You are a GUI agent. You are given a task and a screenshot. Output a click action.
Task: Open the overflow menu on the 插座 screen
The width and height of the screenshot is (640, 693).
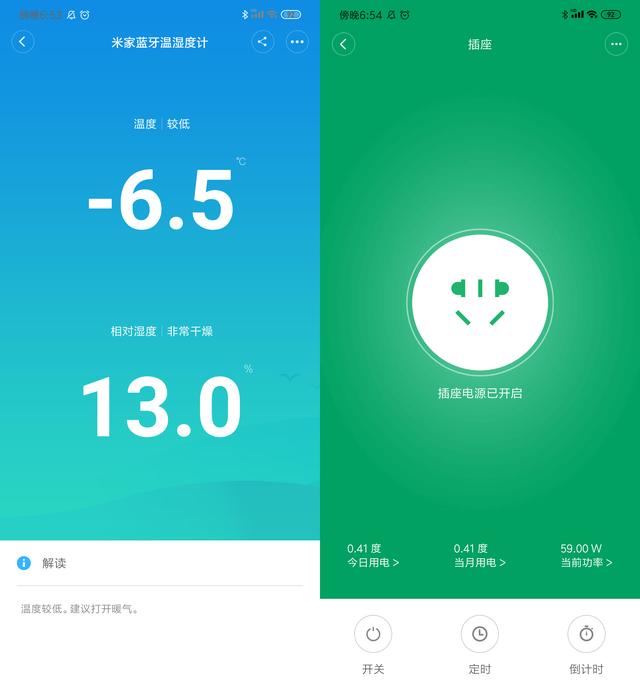(x=616, y=44)
